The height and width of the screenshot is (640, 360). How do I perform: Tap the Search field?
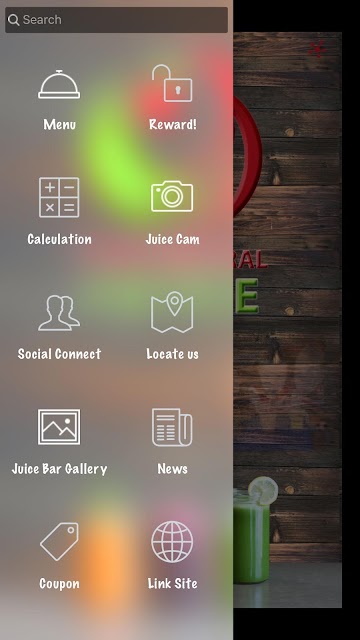116,20
